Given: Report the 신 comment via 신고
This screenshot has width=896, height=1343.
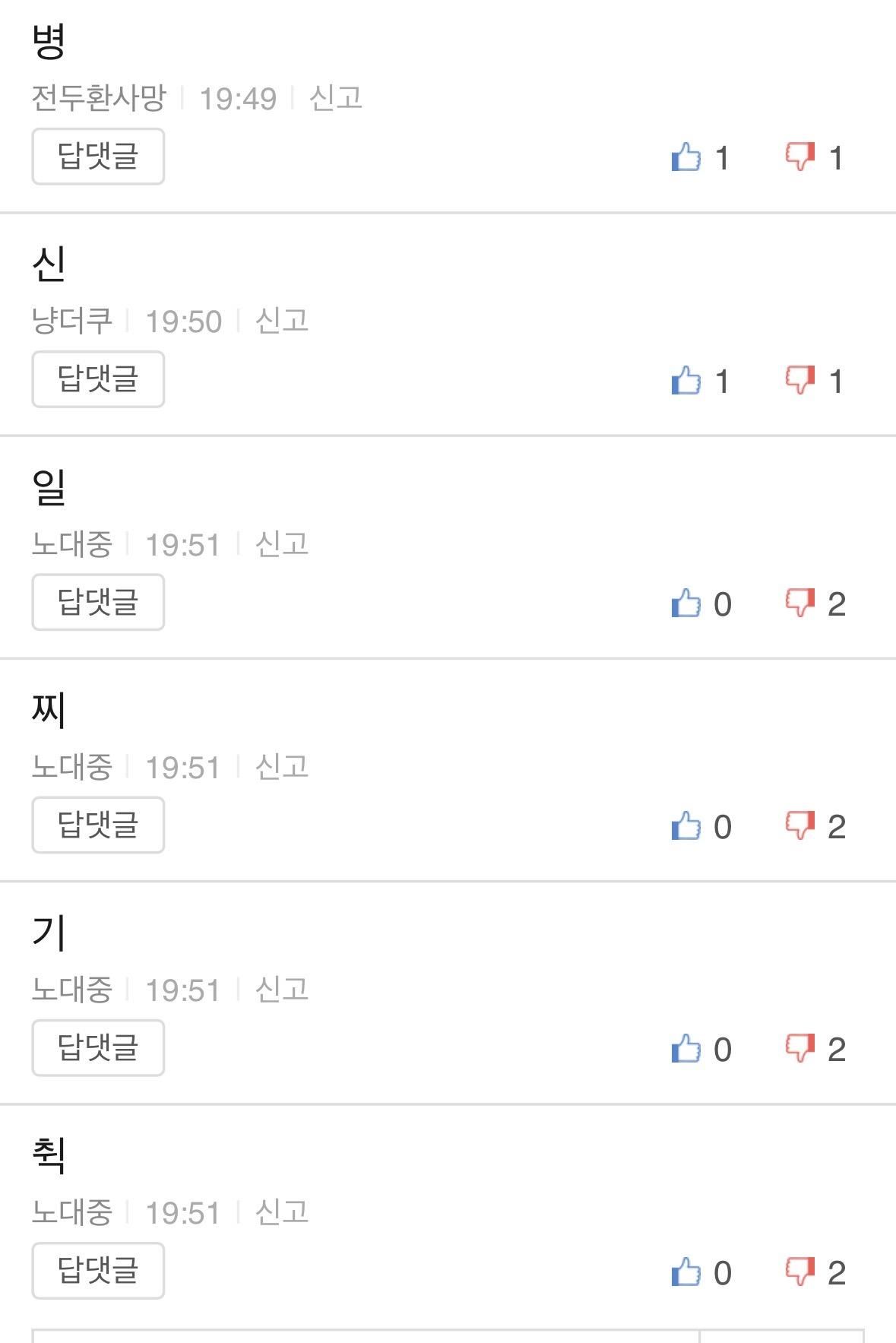Looking at the screenshot, I should click(x=281, y=321).
